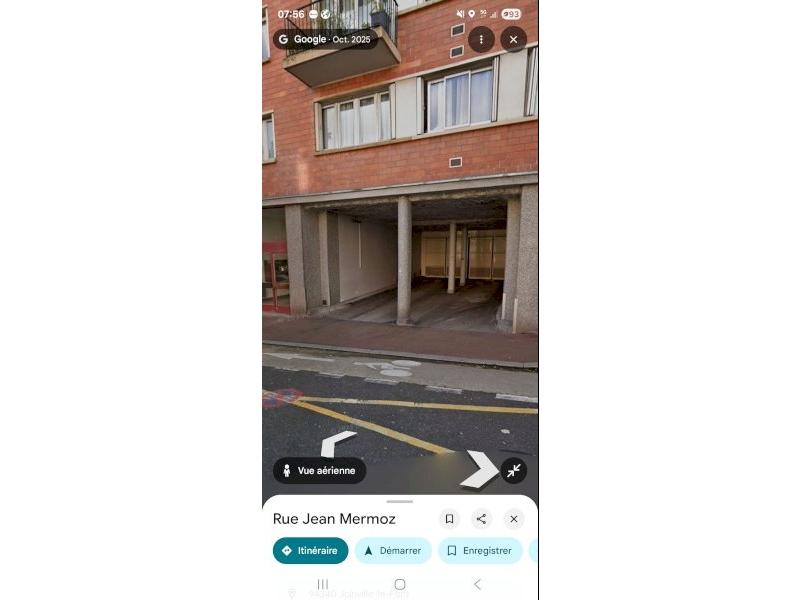800x600 pixels.
Task: Dismiss the Rue Jean Mermoz card
Action: point(513,519)
